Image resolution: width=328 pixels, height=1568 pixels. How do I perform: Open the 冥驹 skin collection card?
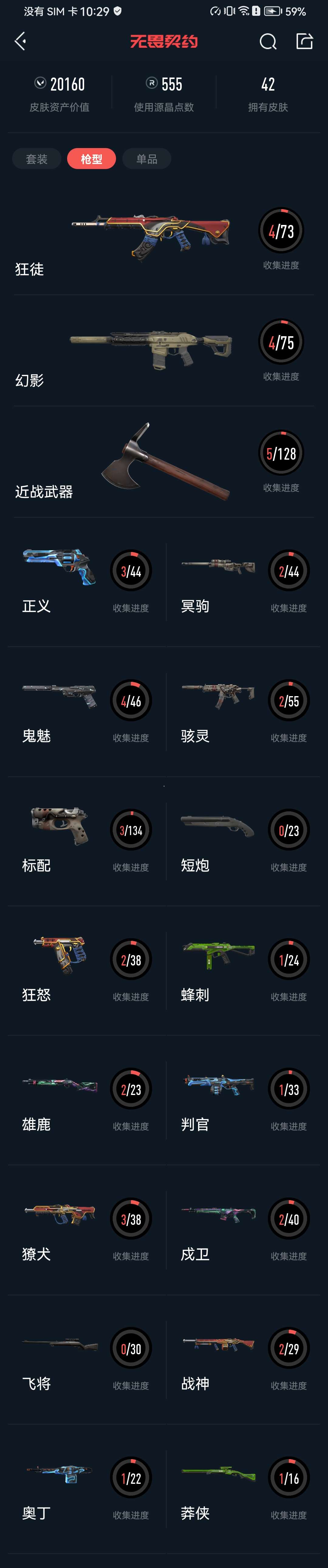click(243, 581)
